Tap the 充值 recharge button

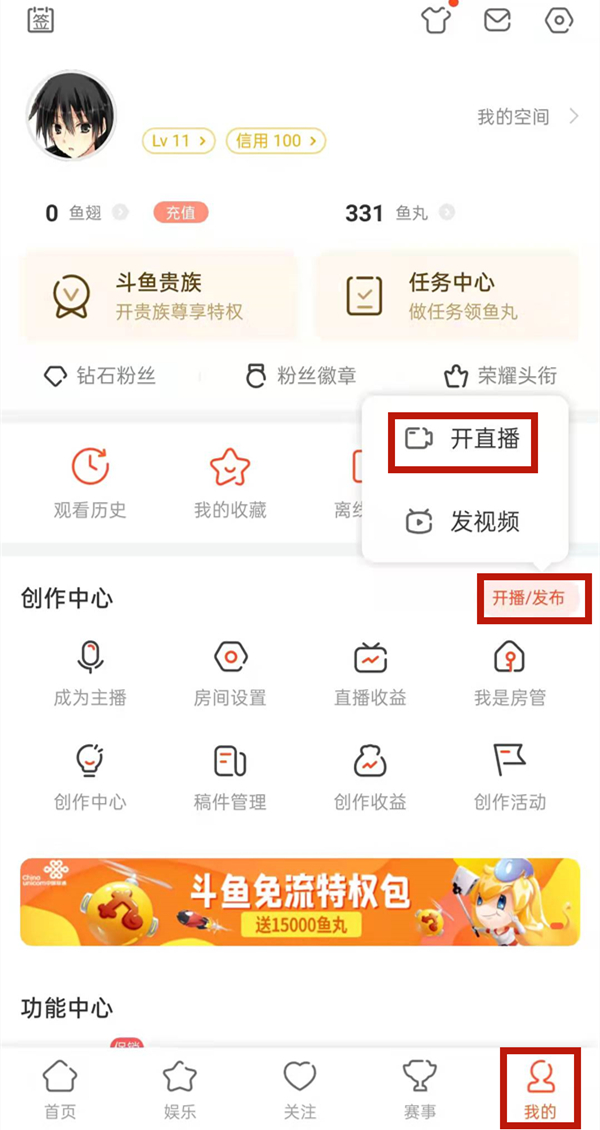tap(180, 213)
